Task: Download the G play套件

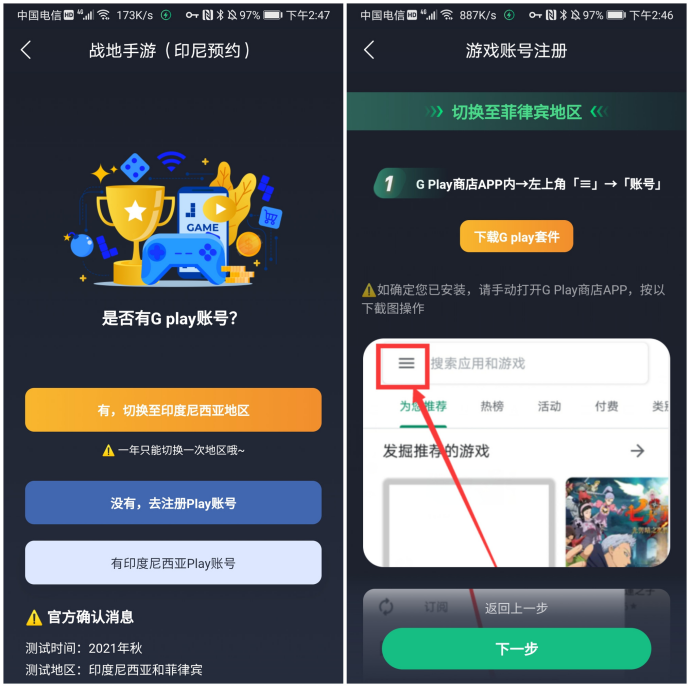Action: (516, 237)
